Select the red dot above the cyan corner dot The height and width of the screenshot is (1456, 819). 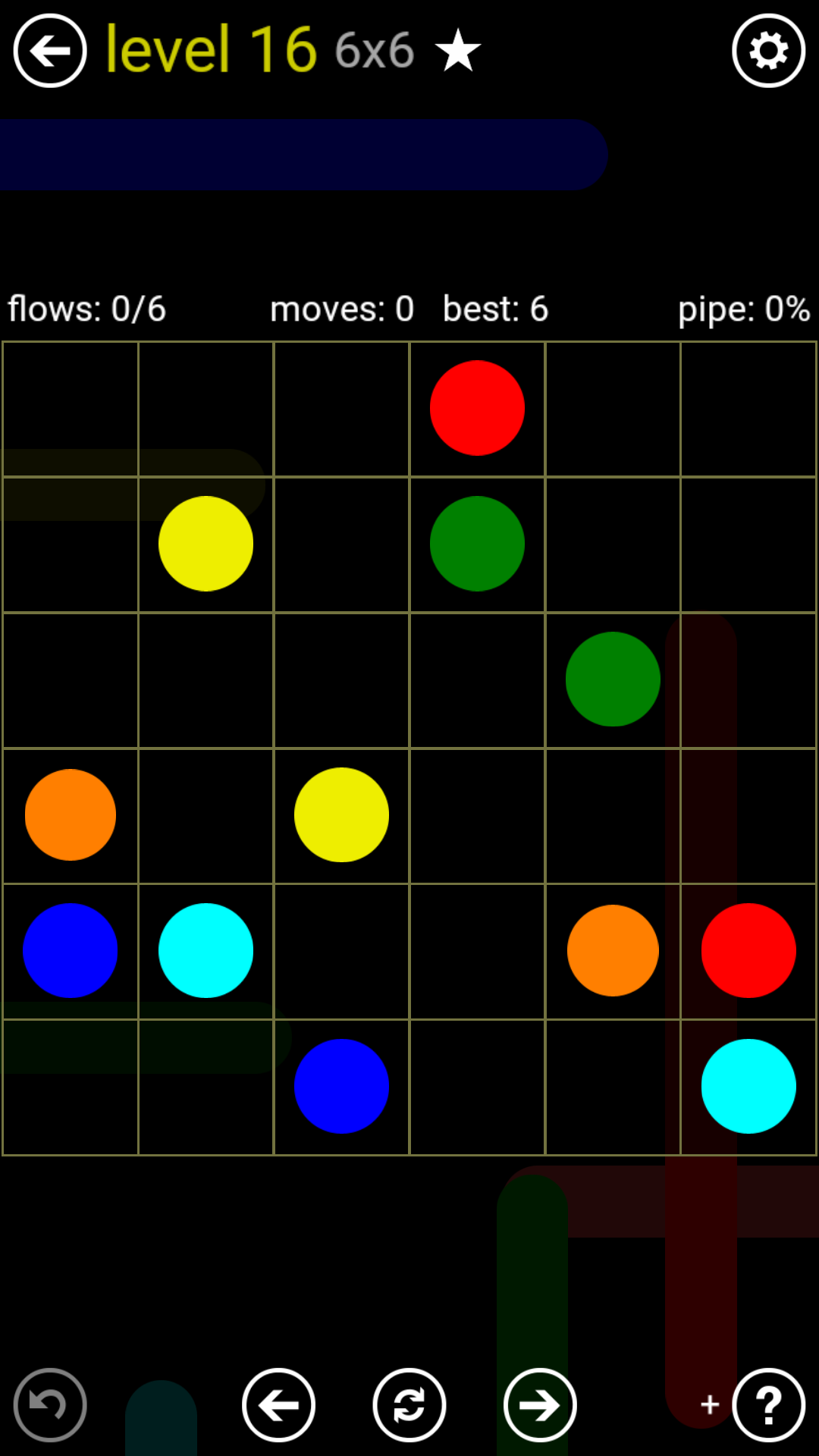tap(748, 950)
